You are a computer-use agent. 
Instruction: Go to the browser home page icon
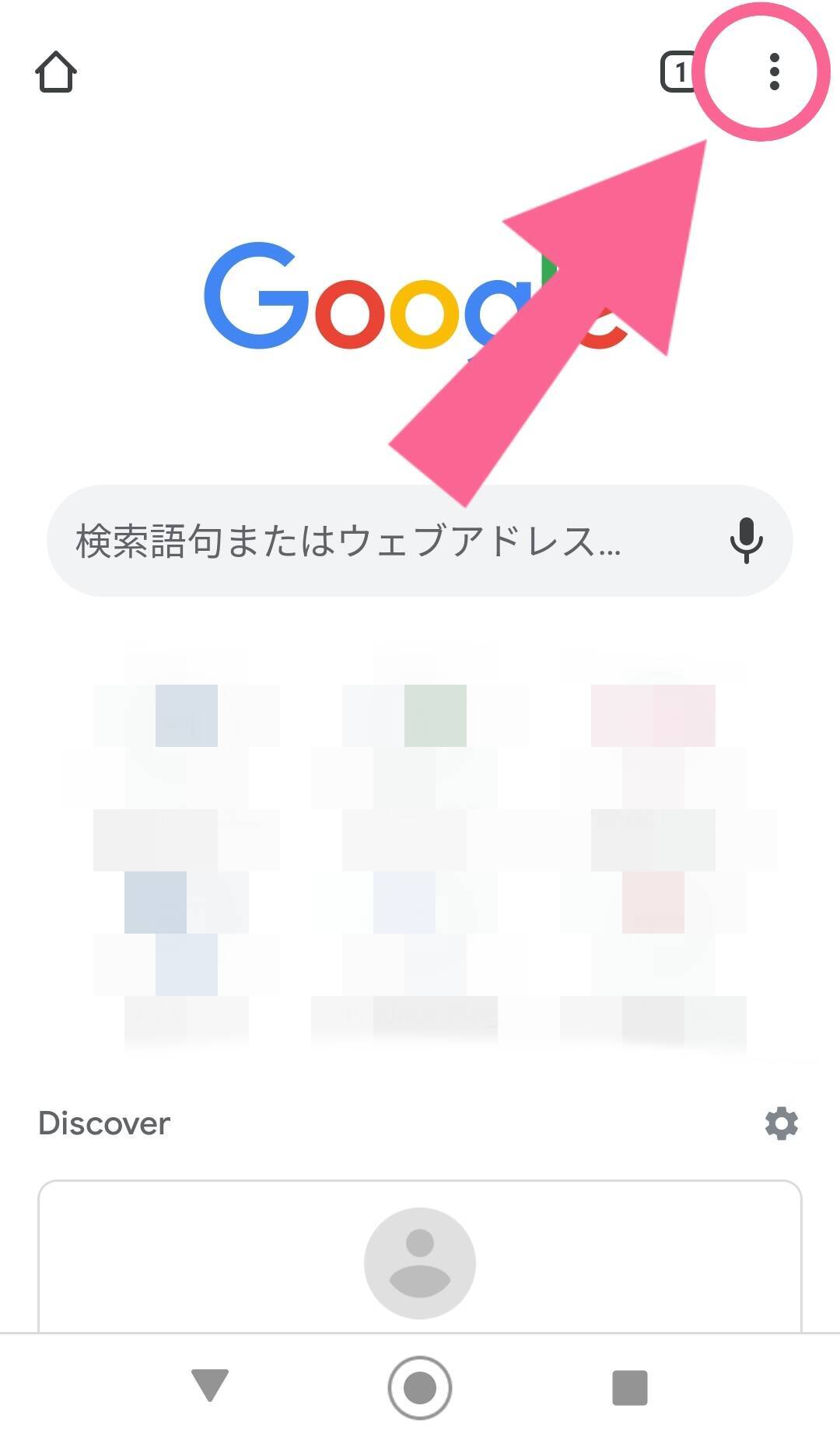coord(56,72)
